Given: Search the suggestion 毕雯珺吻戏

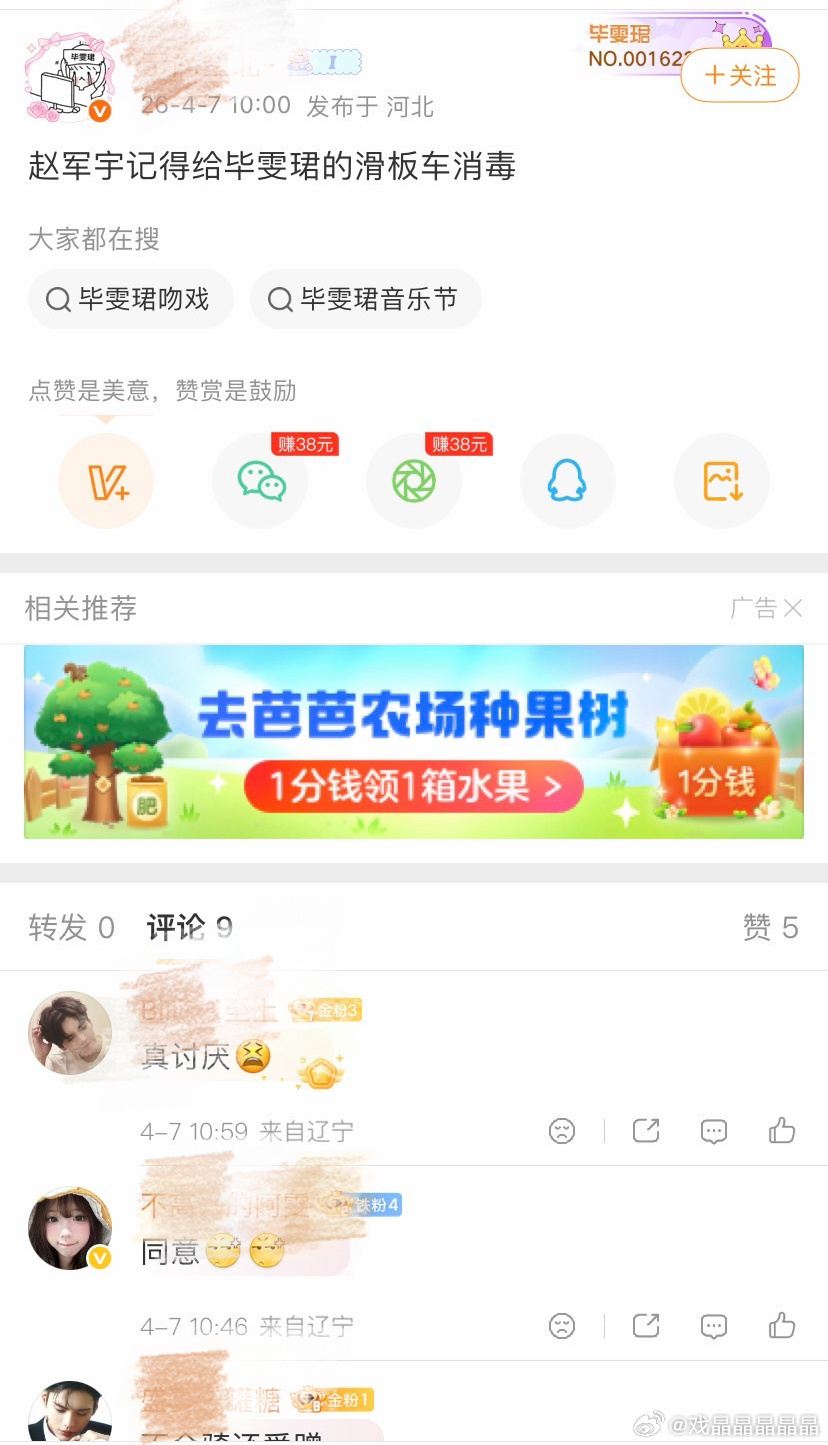Looking at the screenshot, I should pyautogui.click(x=130, y=299).
